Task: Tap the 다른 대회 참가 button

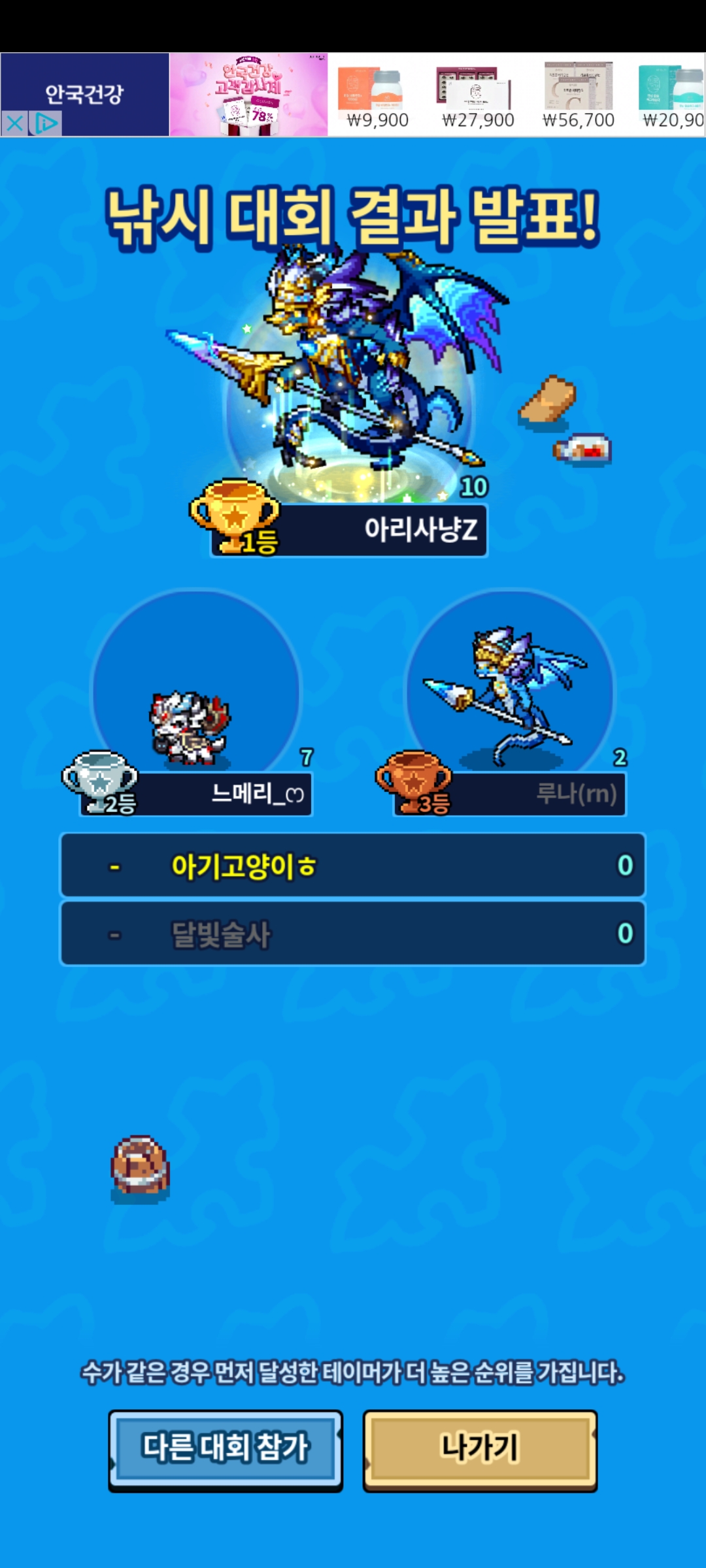Action: click(x=226, y=1448)
